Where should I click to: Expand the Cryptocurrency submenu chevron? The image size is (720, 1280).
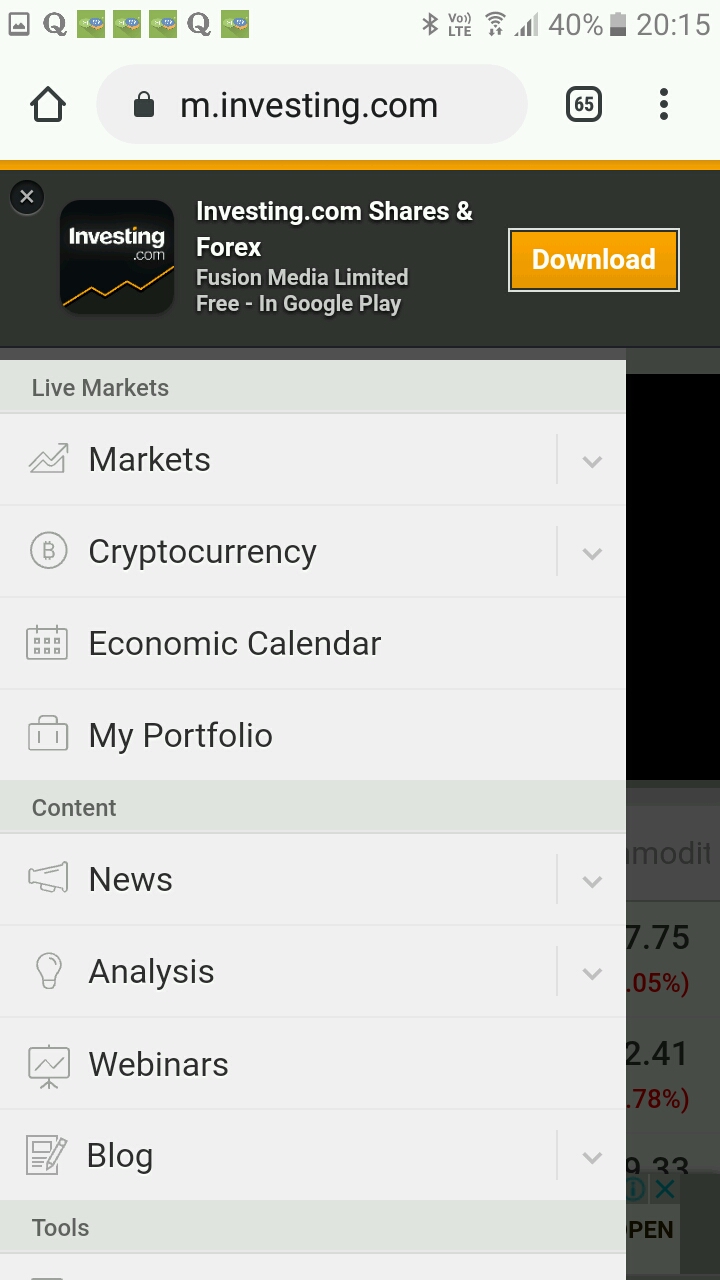point(592,553)
